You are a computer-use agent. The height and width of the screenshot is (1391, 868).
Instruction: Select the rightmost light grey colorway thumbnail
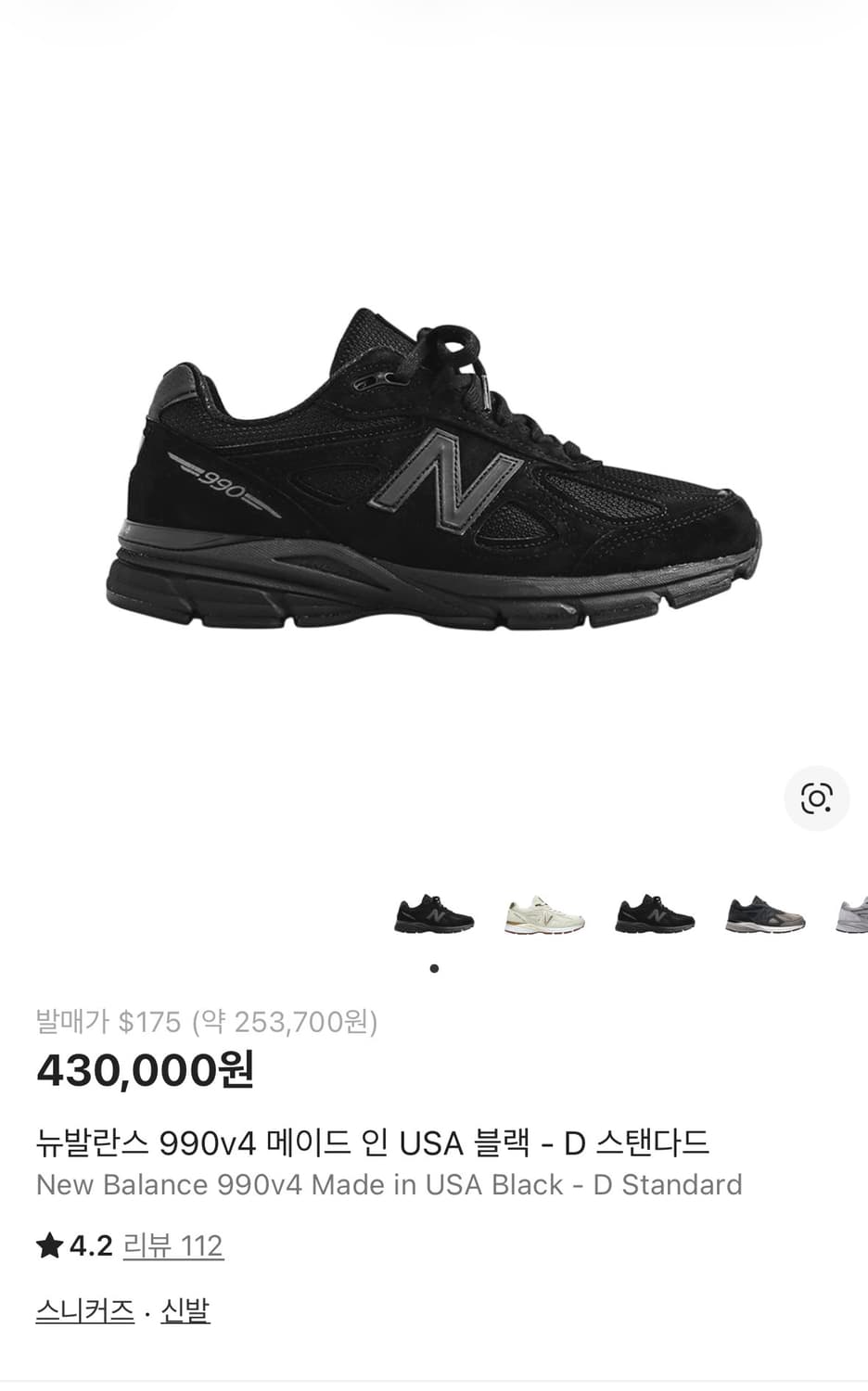[x=850, y=911]
